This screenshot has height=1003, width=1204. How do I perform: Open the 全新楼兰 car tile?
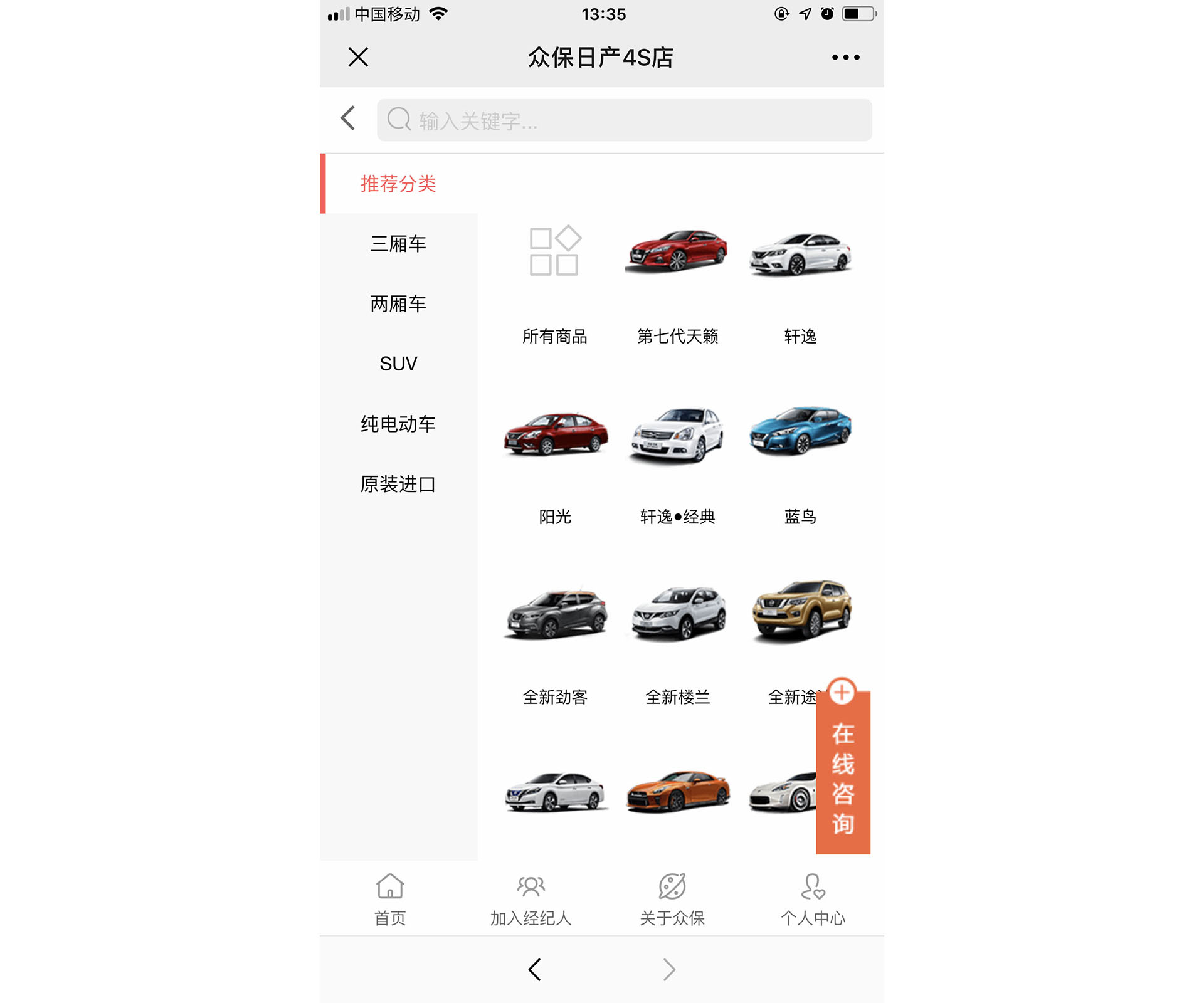pos(677,643)
